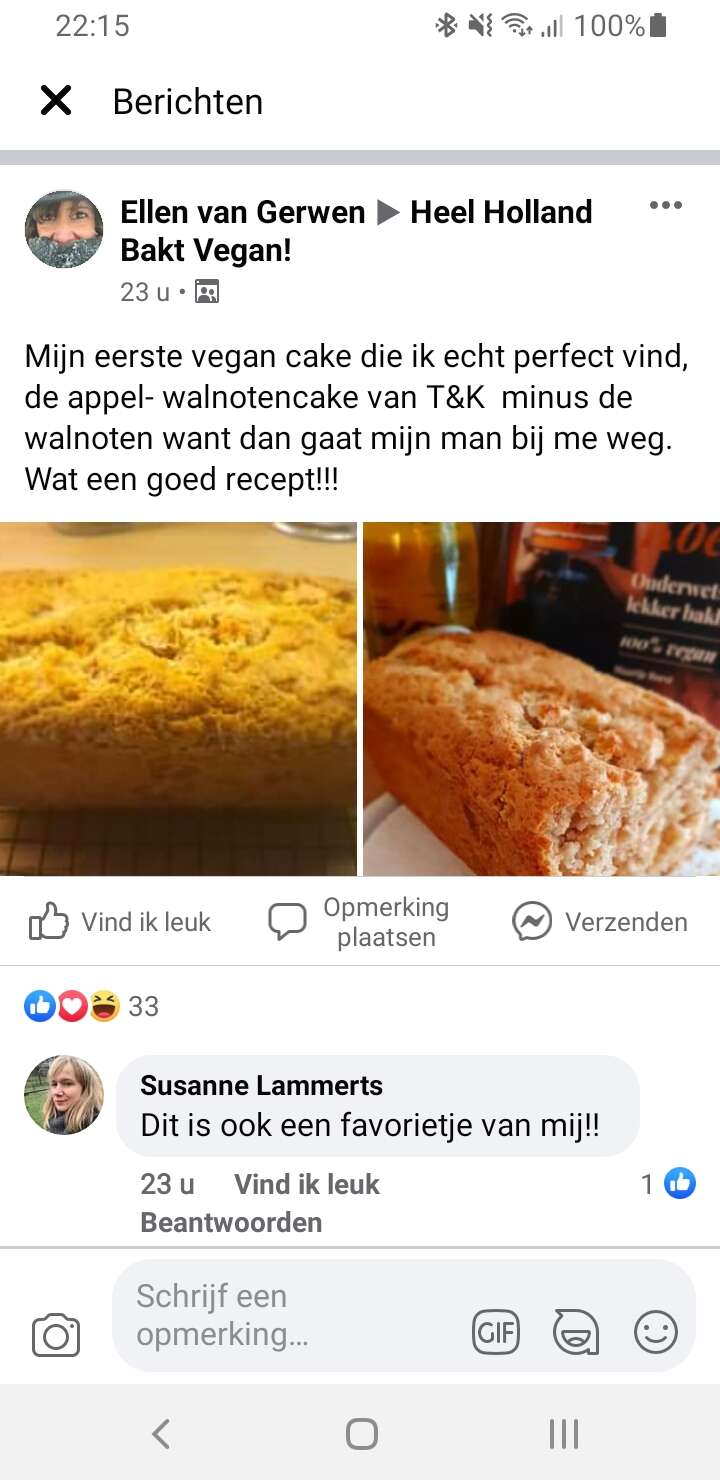
Task: Show who reacted to the post
Action: pyautogui.click(x=92, y=1006)
